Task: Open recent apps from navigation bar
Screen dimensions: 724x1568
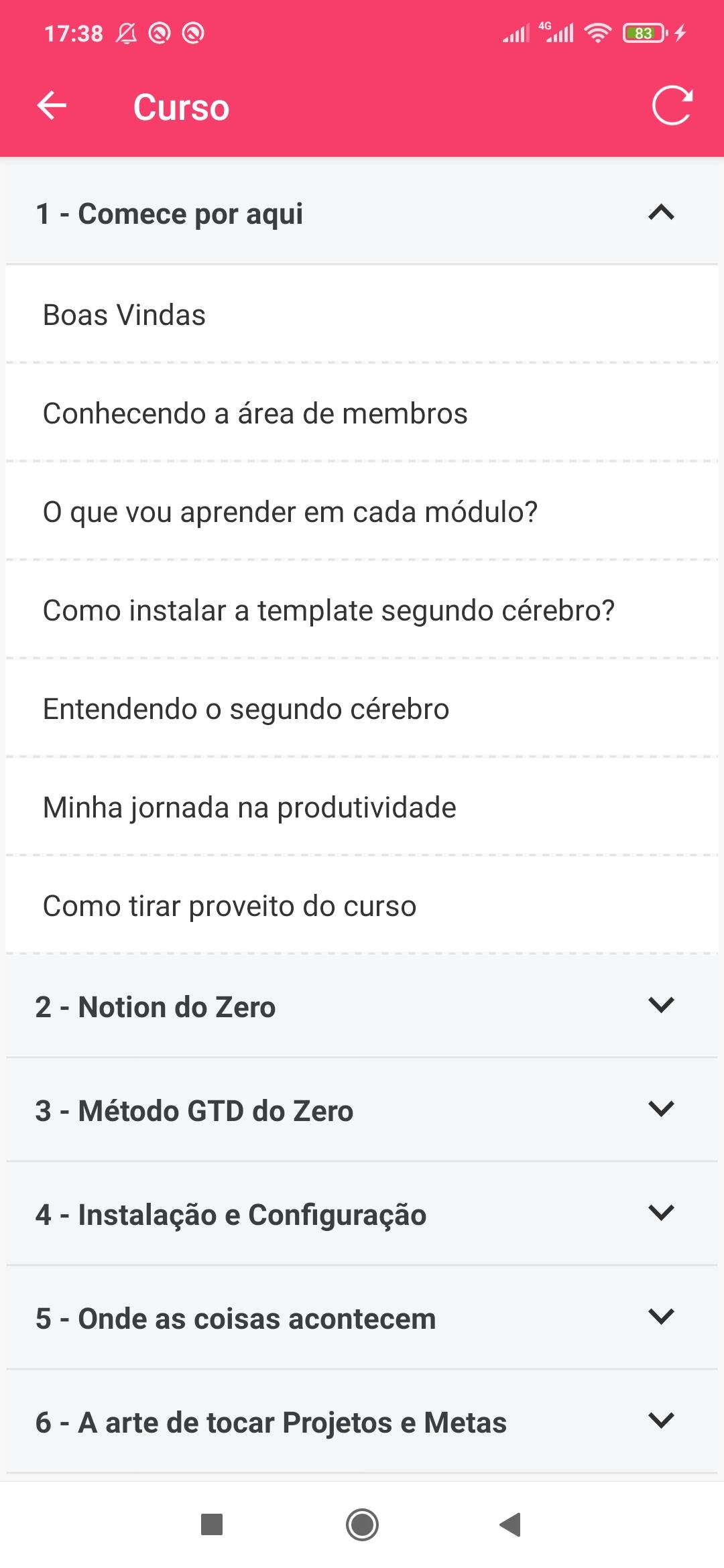Action: coord(212,1524)
